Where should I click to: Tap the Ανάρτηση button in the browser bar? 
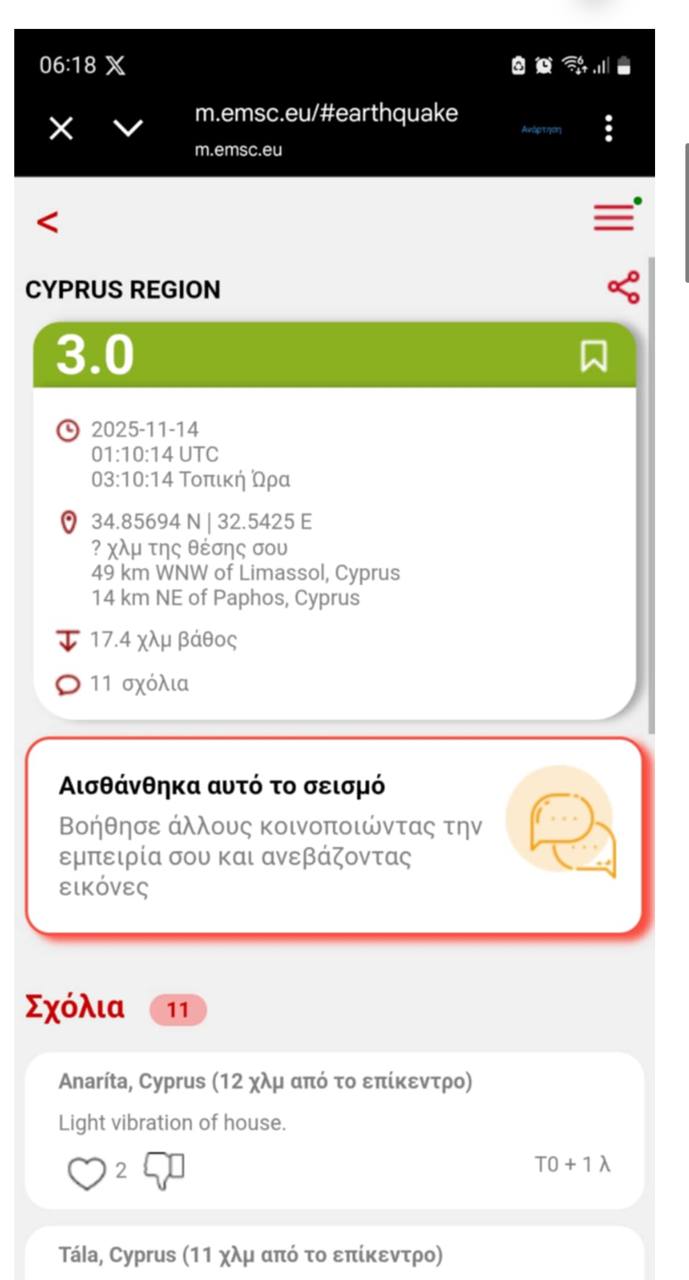coord(541,129)
